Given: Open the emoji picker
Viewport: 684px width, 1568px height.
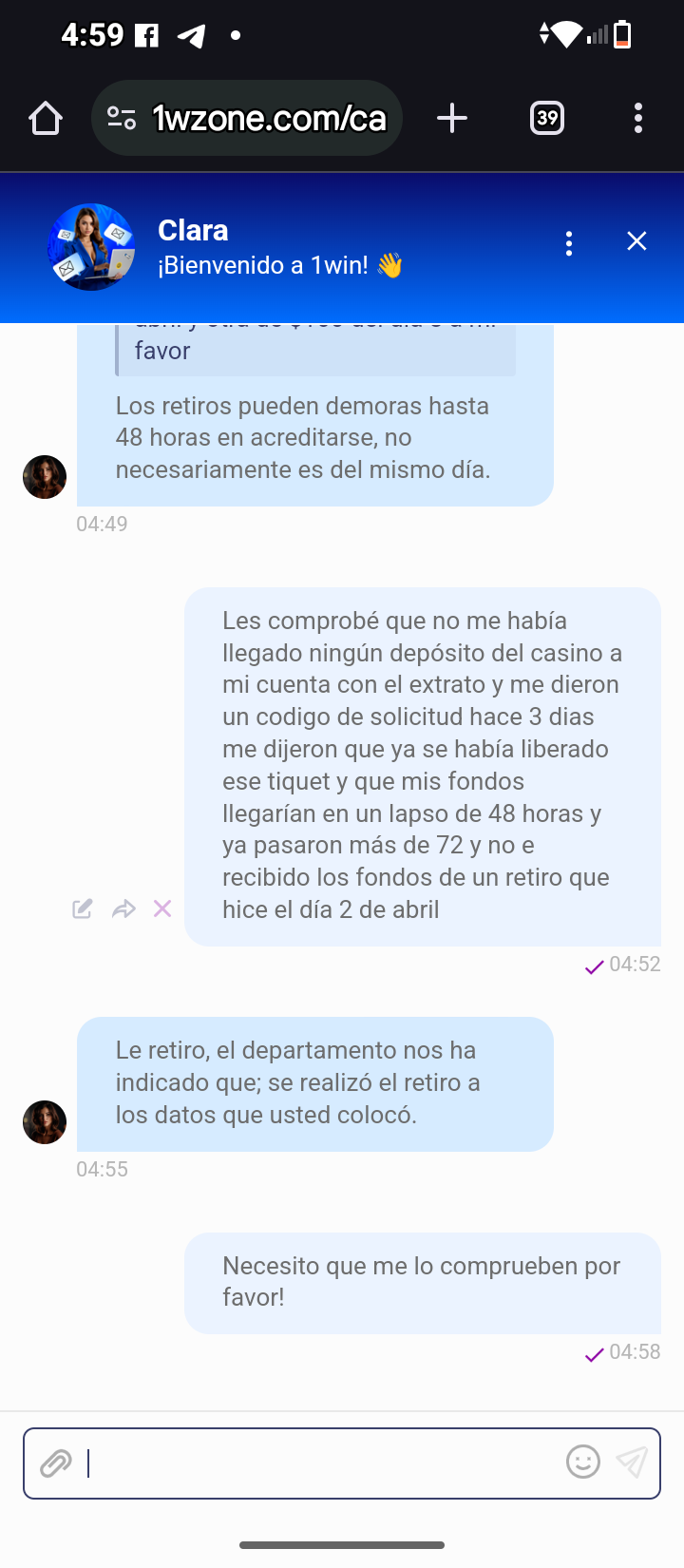Looking at the screenshot, I should pyautogui.click(x=583, y=1462).
